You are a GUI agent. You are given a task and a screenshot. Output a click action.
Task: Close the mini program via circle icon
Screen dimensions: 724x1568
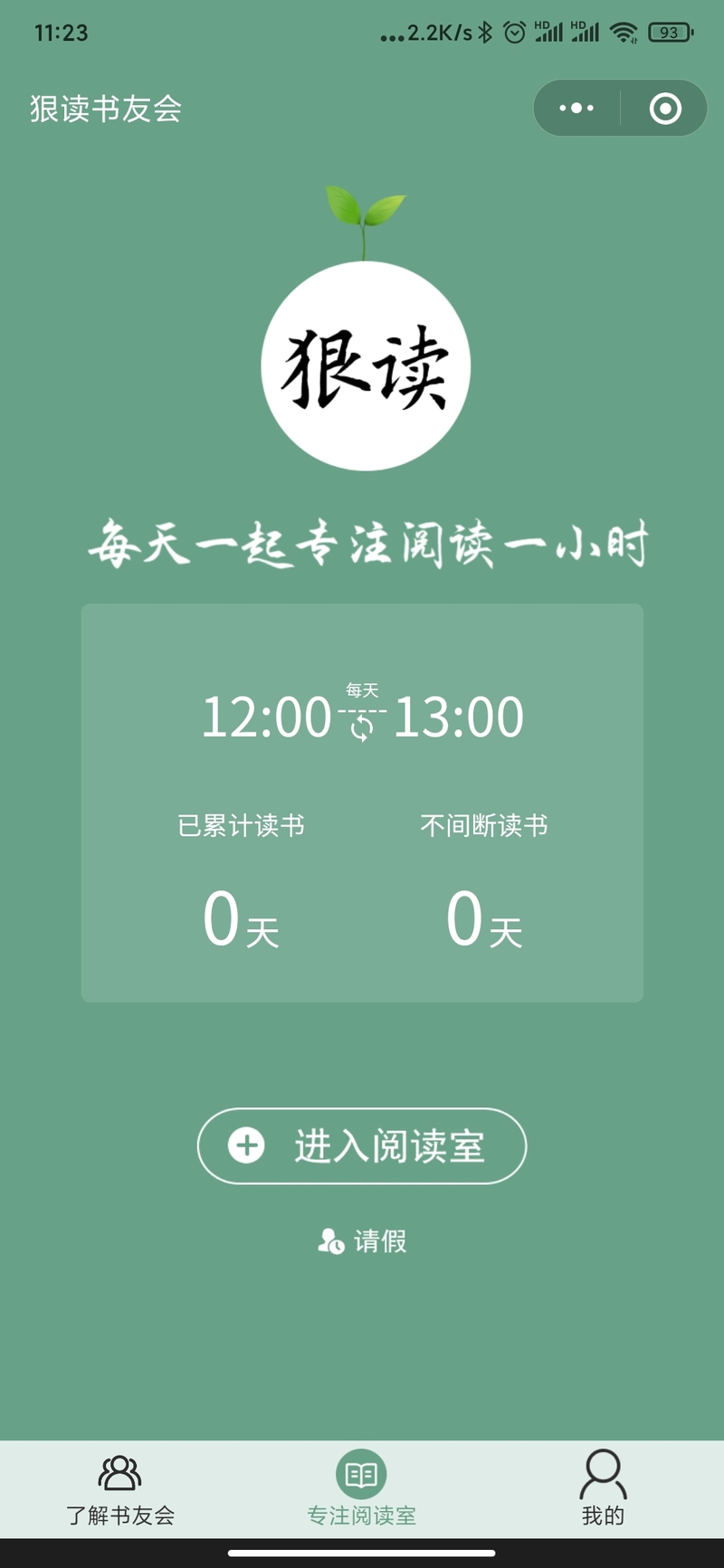click(665, 109)
